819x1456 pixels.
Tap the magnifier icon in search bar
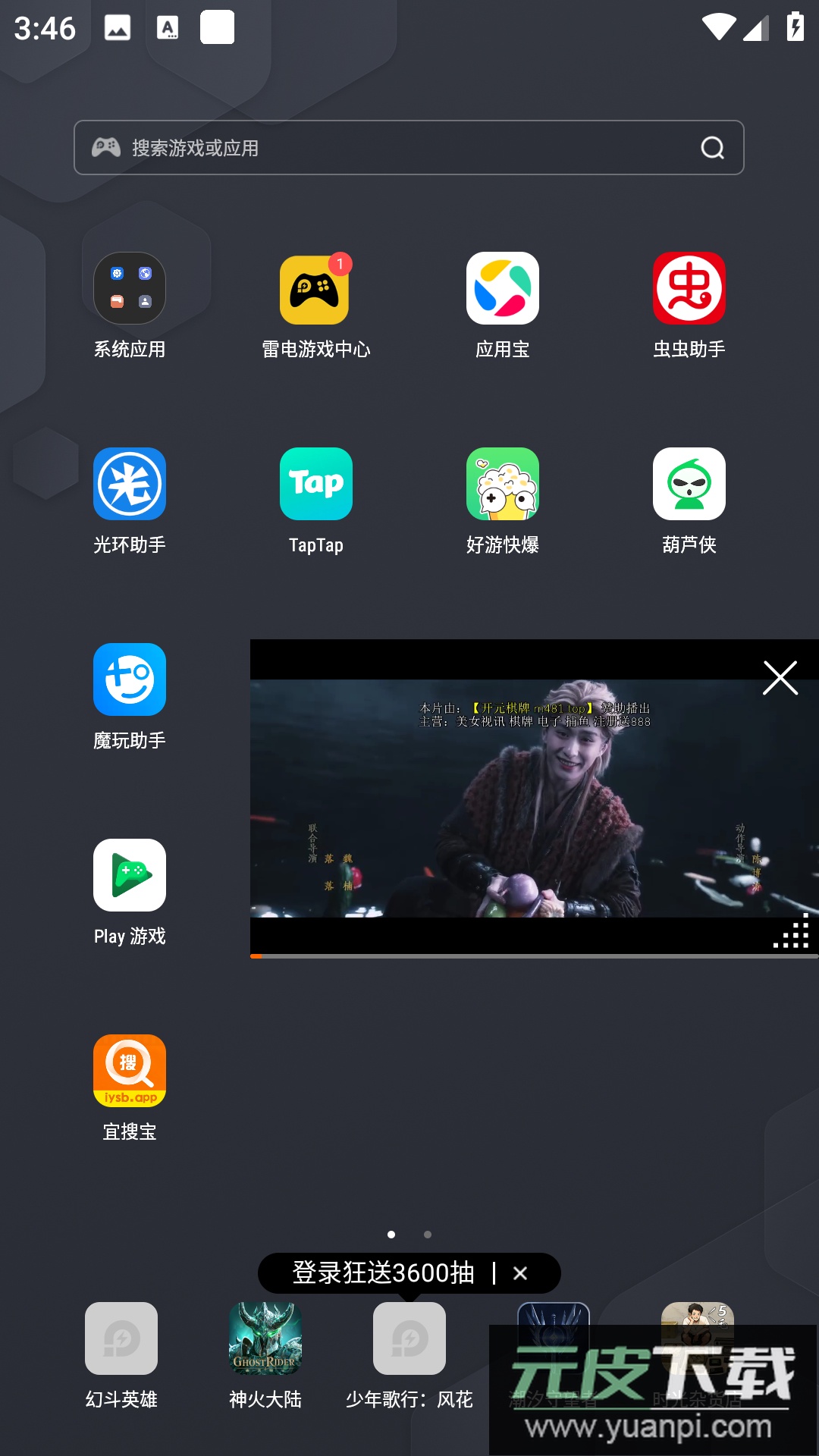click(712, 148)
